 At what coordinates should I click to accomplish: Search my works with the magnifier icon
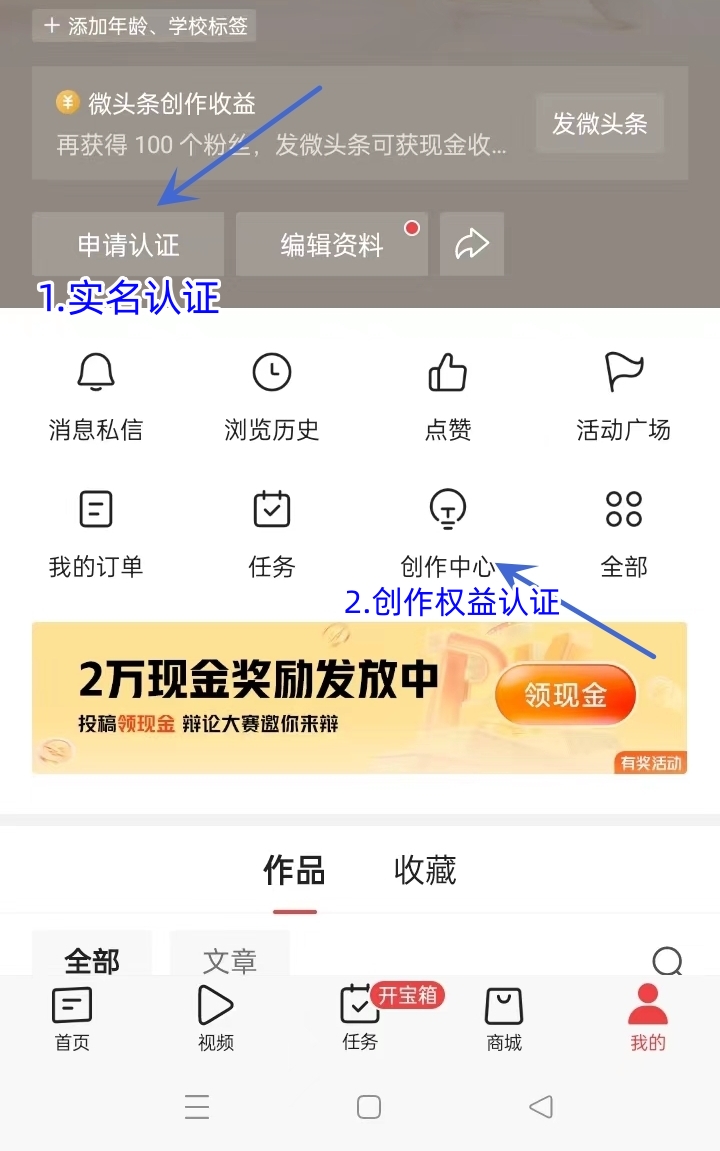click(x=667, y=961)
